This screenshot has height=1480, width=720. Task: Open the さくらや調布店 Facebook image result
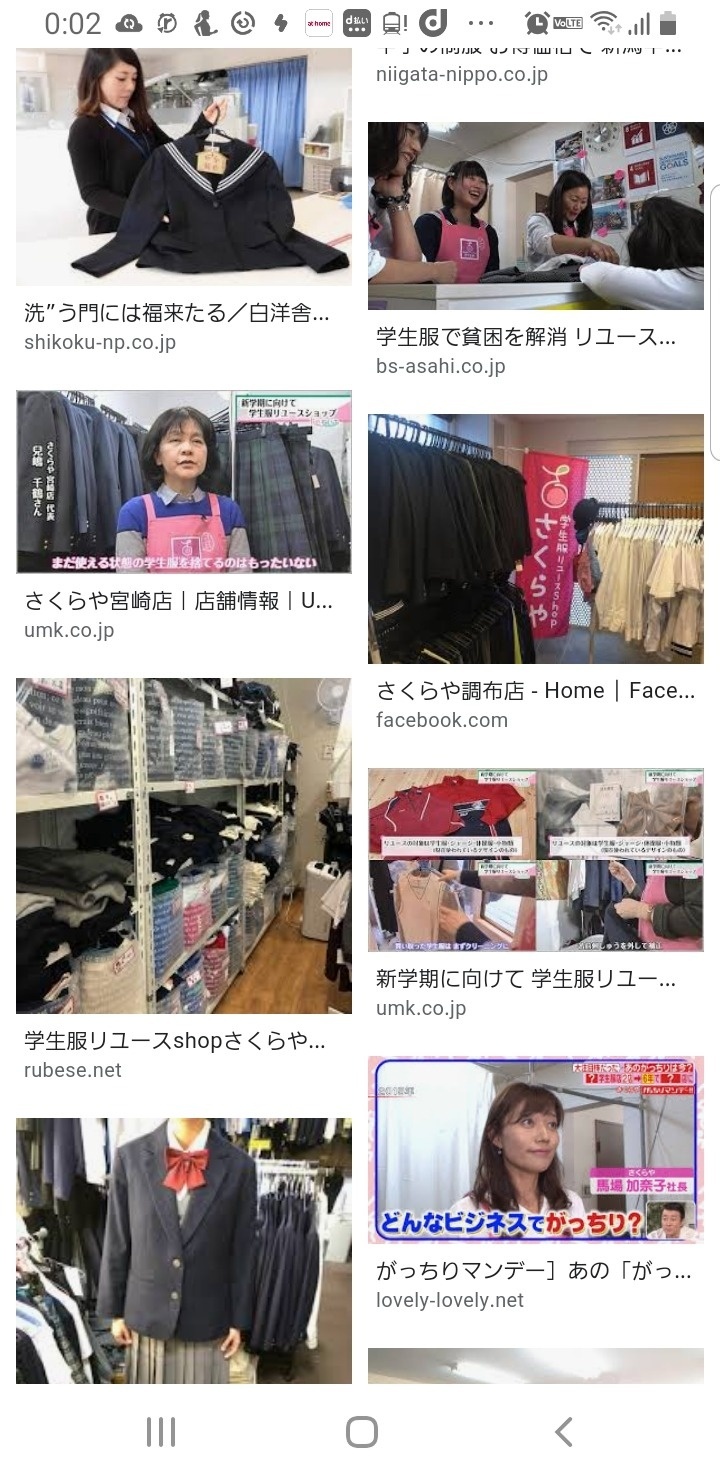coord(535,539)
